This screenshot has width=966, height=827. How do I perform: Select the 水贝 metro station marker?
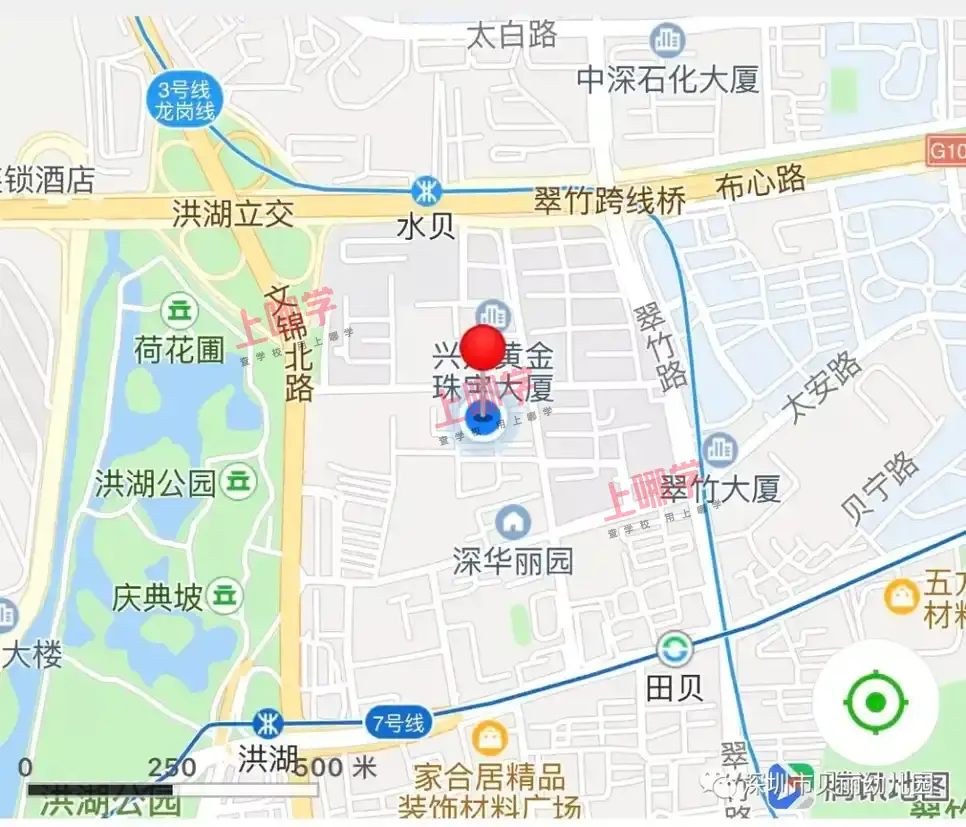click(x=427, y=189)
